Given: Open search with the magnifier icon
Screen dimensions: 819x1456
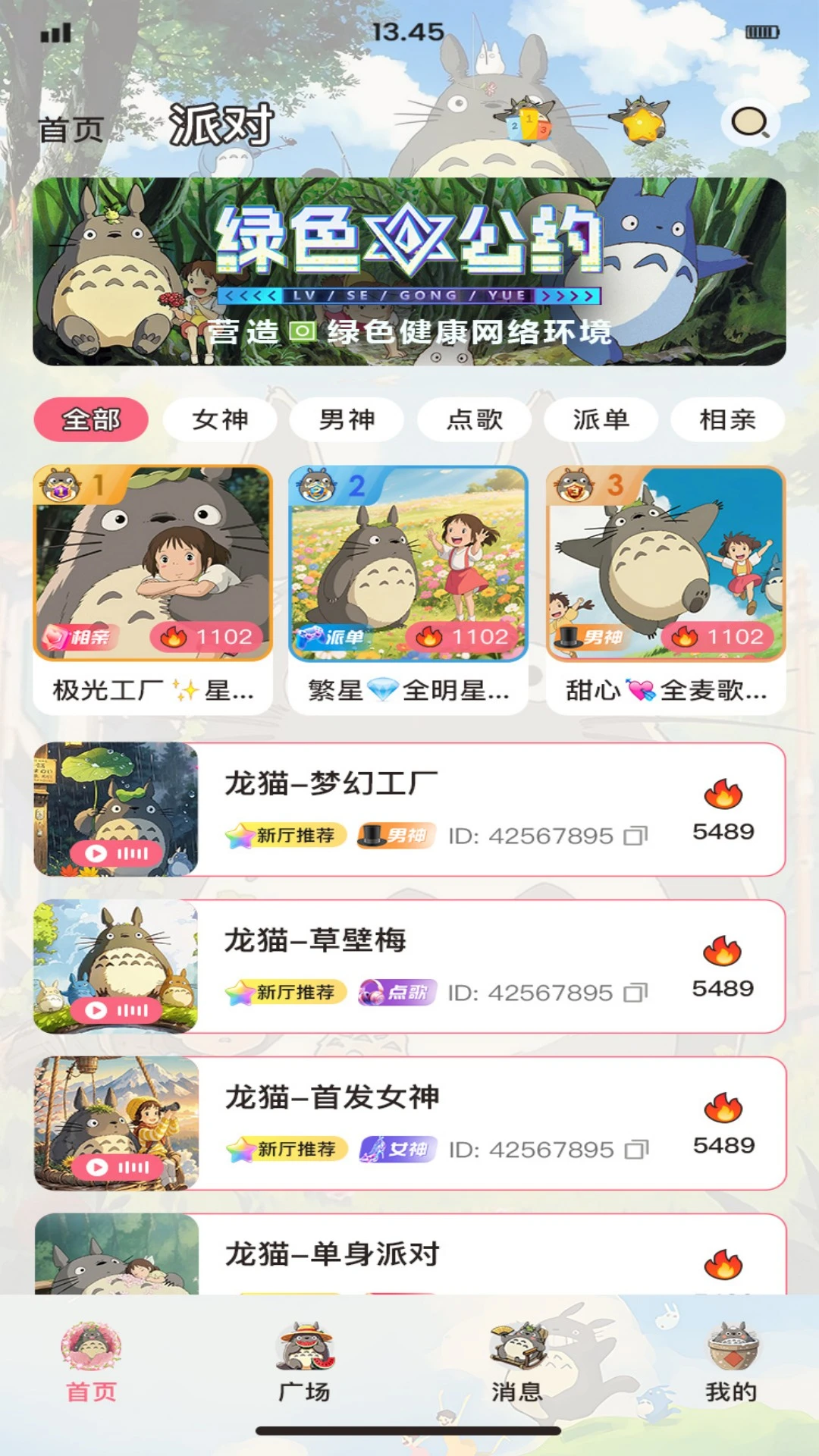Looking at the screenshot, I should coord(749,121).
